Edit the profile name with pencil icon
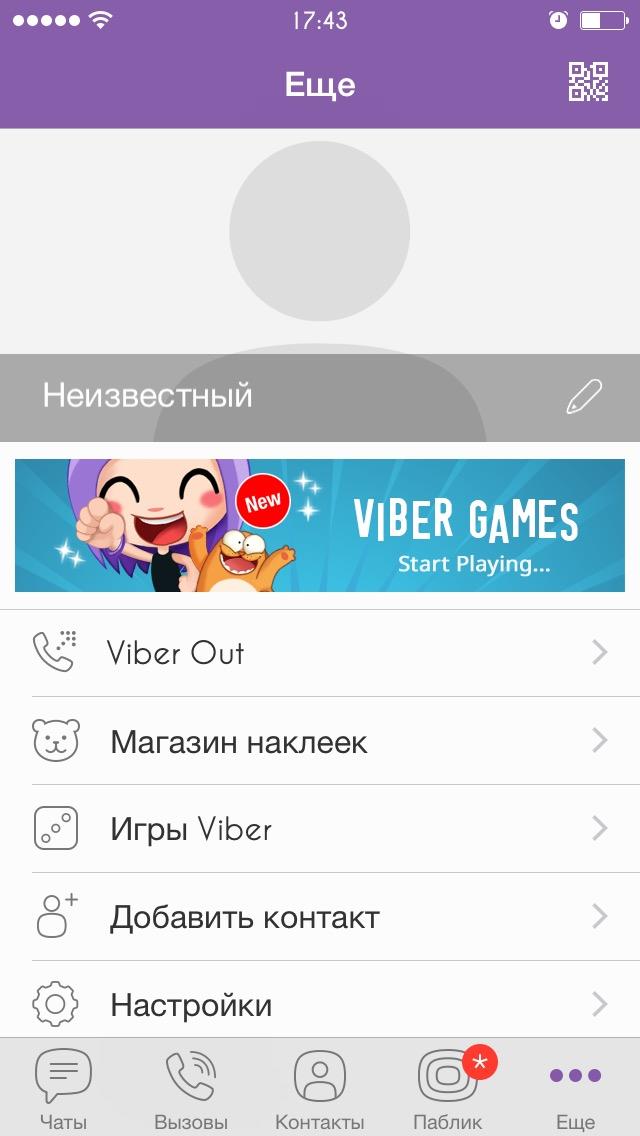Viewport: 640px width, 1136px height. point(584,397)
